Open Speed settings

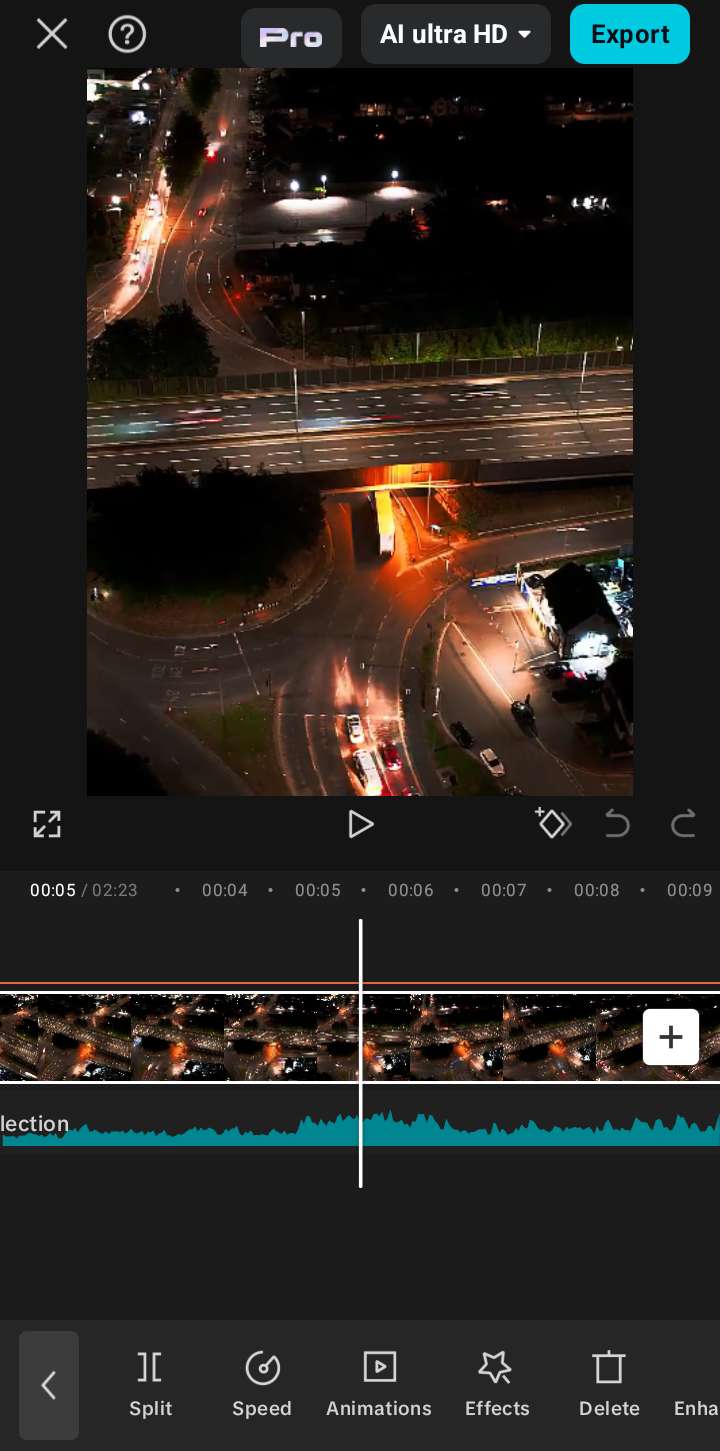click(x=262, y=1384)
